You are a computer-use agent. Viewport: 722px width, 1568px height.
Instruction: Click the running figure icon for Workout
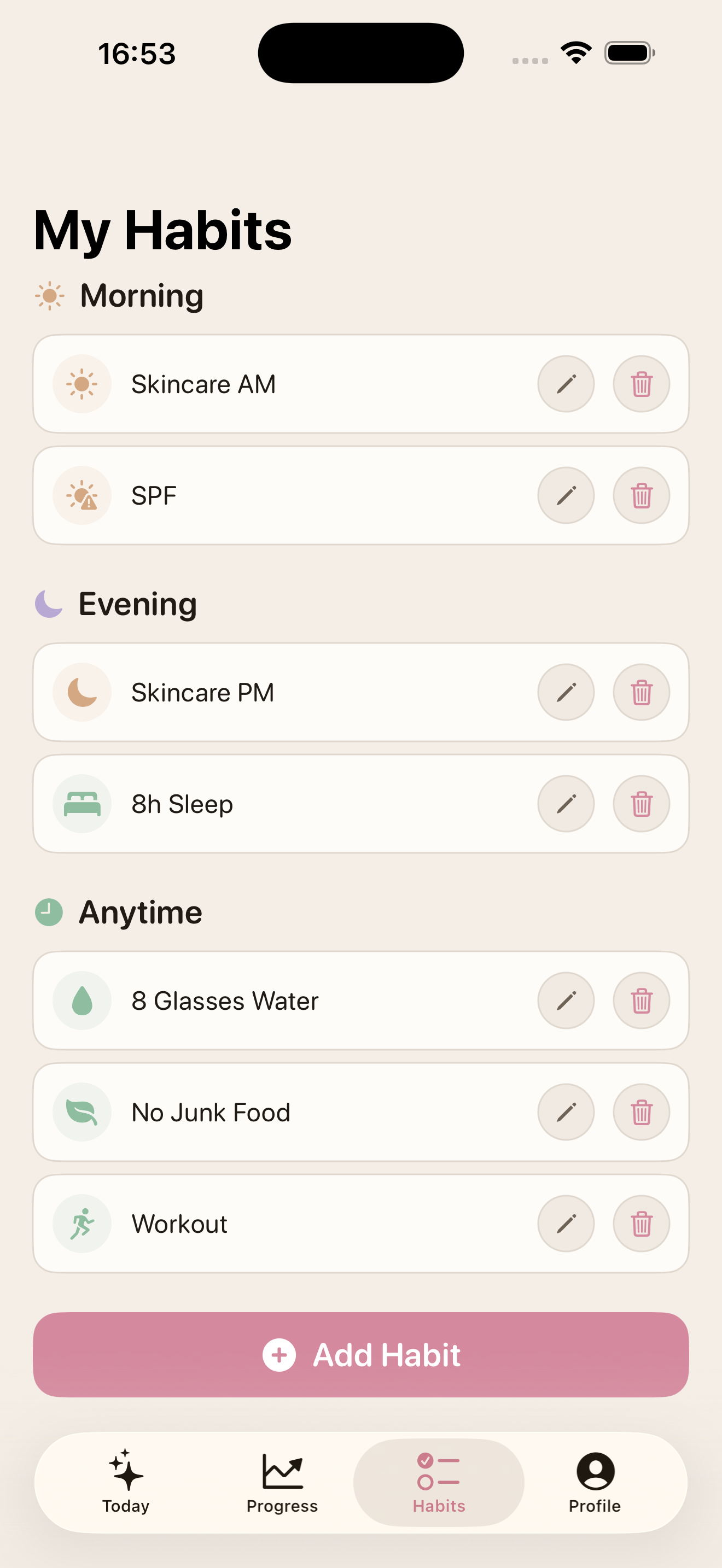(81, 1224)
